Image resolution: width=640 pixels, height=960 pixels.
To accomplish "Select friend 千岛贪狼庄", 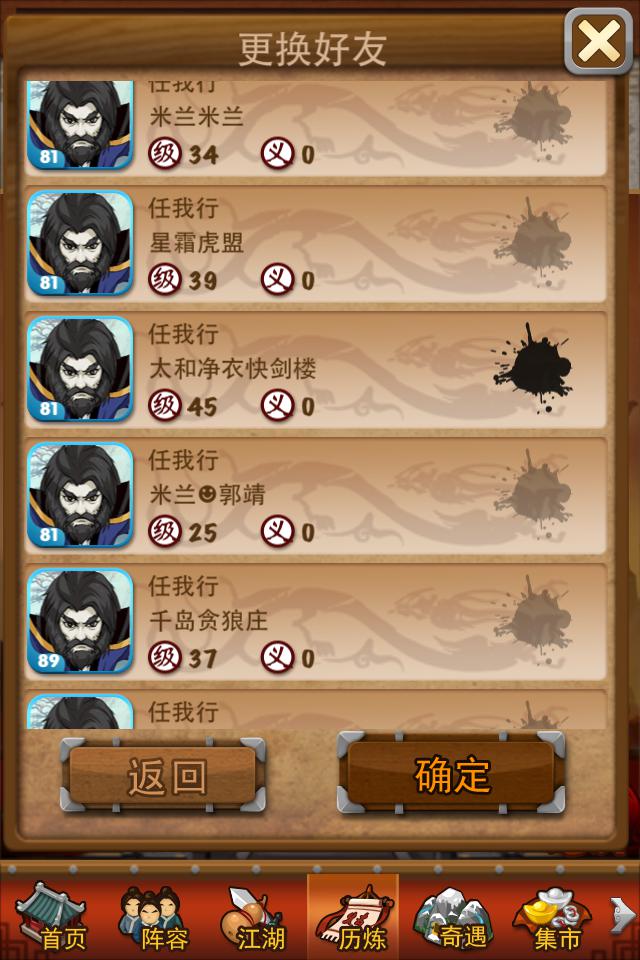I will (316, 622).
